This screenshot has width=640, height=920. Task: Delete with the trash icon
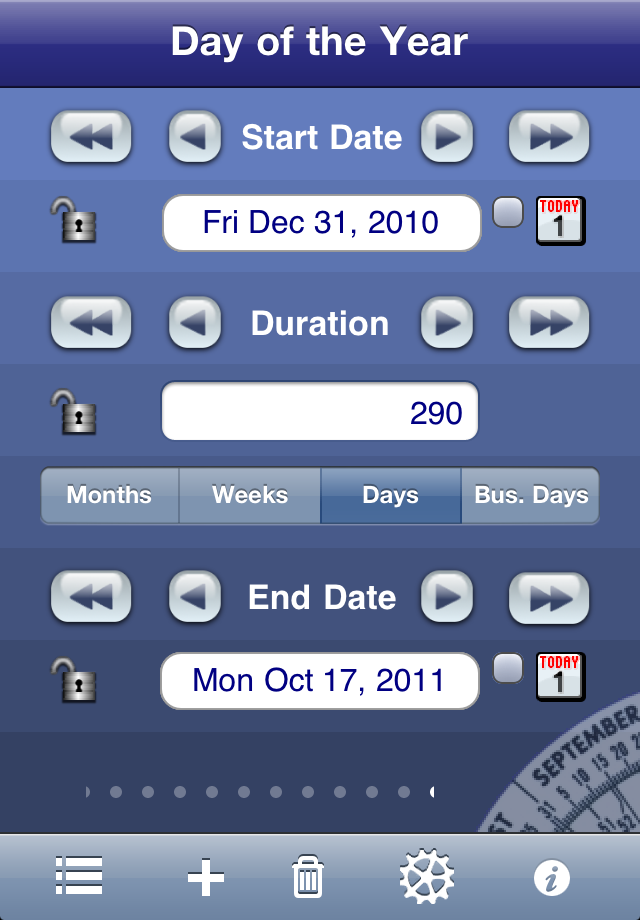pos(308,878)
